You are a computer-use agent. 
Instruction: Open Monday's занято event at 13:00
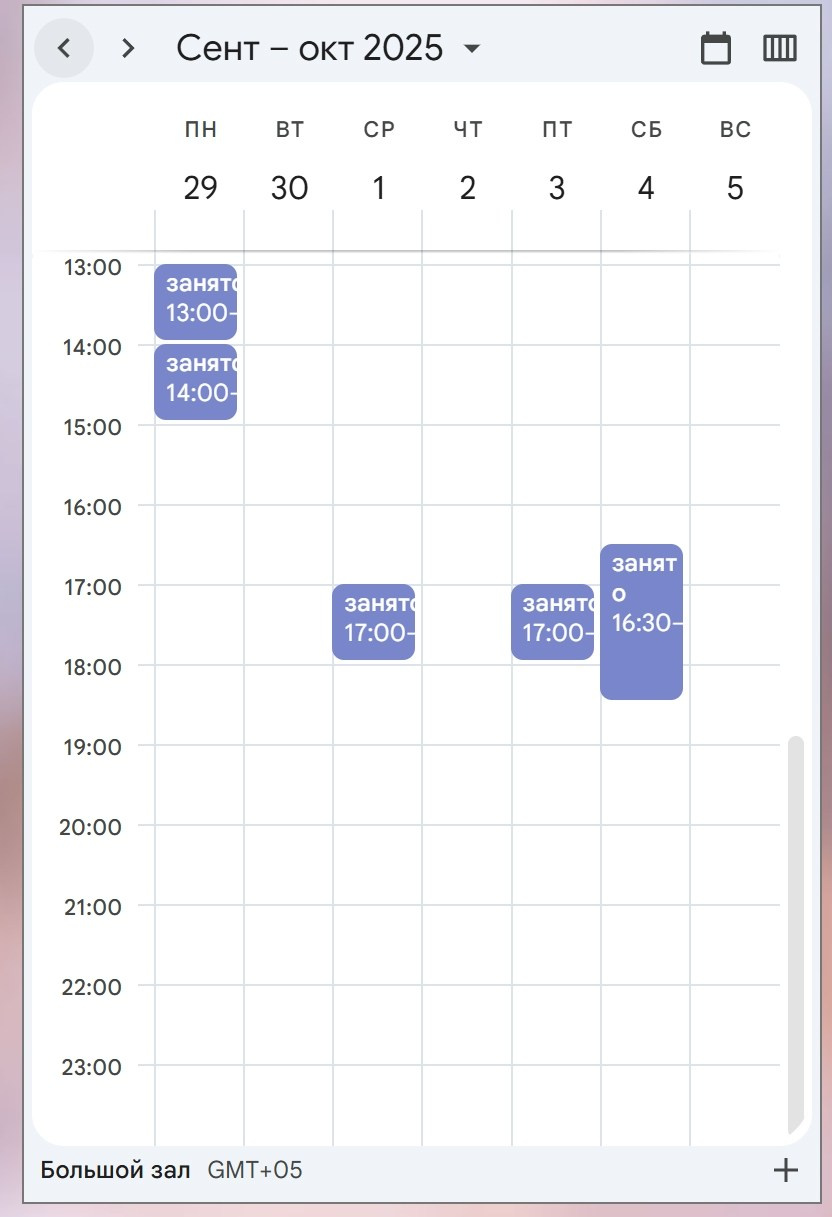pos(195,301)
